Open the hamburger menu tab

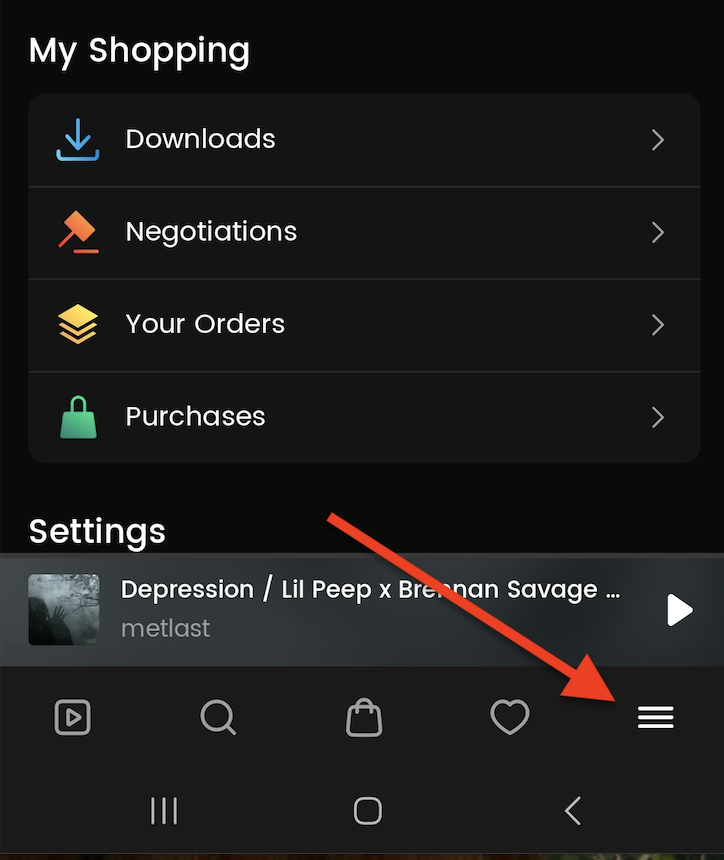tap(656, 717)
